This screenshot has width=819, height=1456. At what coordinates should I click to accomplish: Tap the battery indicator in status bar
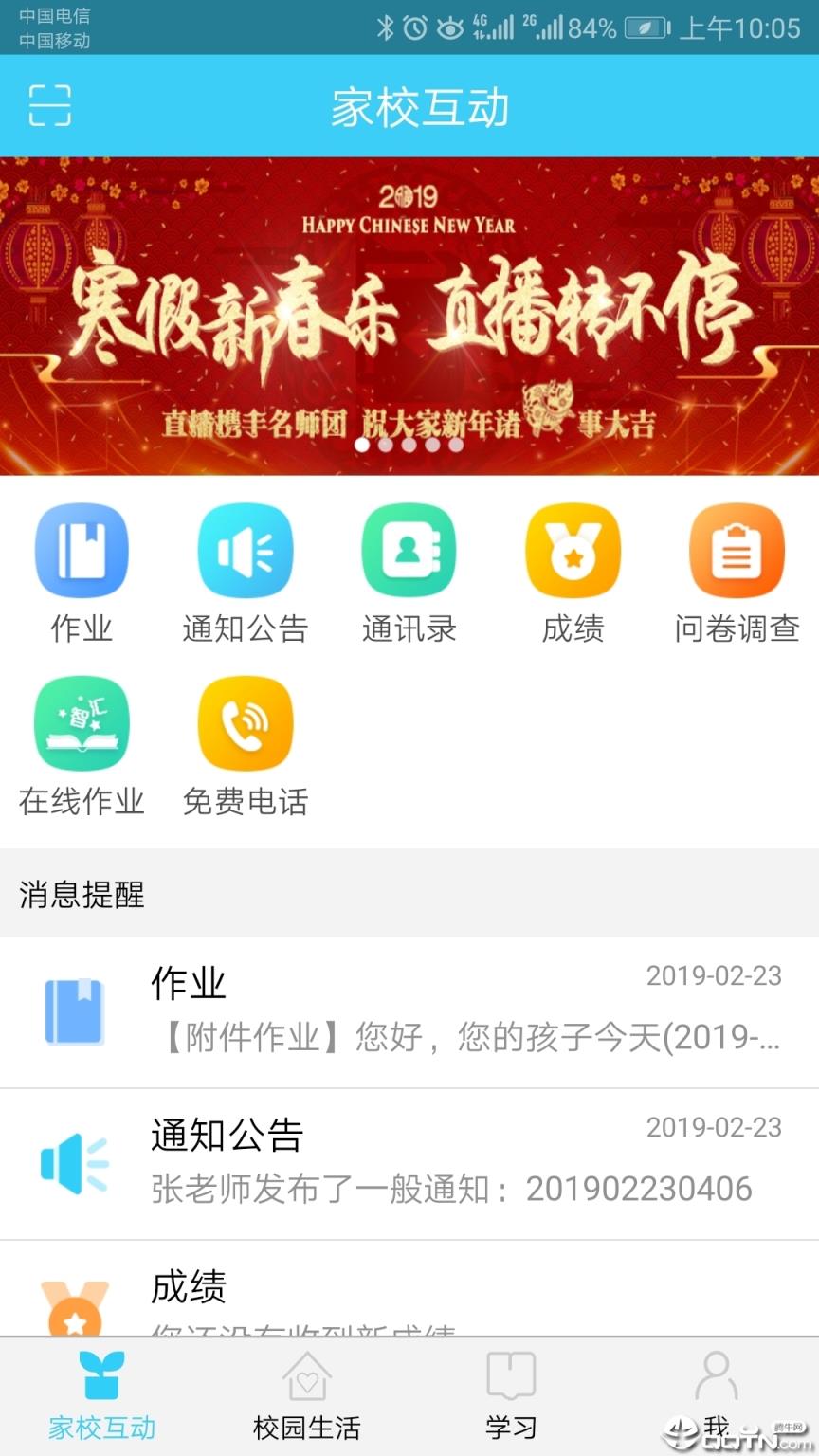(x=646, y=28)
